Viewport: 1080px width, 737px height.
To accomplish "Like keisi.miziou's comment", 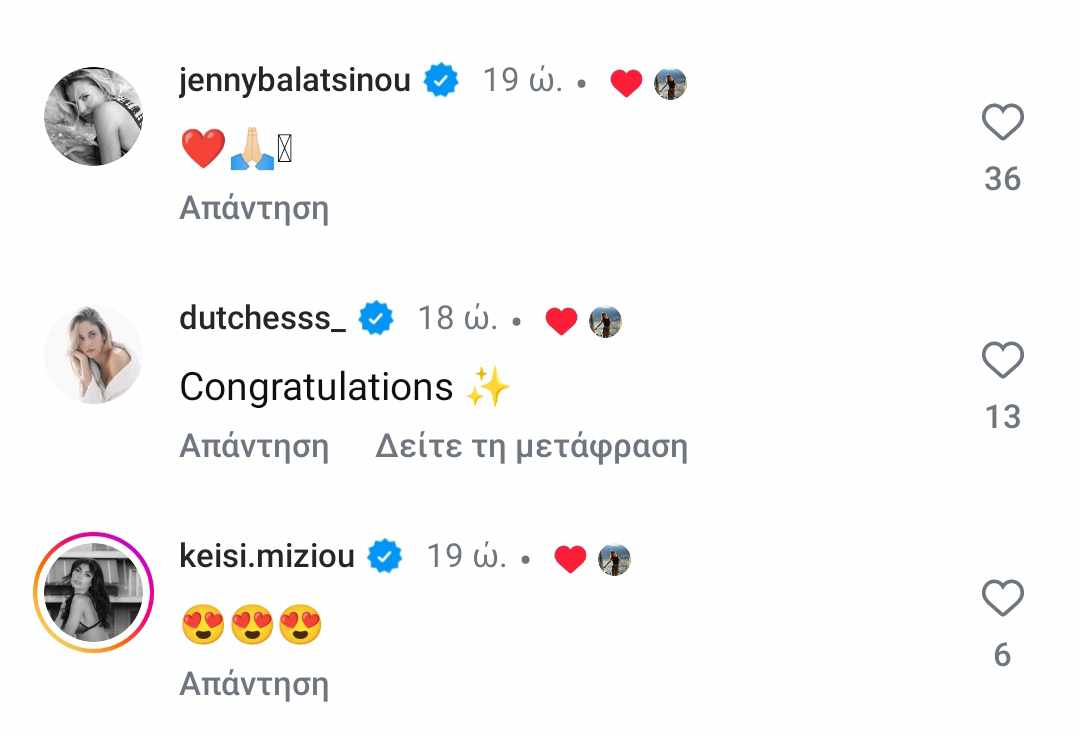I will click(x=1002, y=599).
